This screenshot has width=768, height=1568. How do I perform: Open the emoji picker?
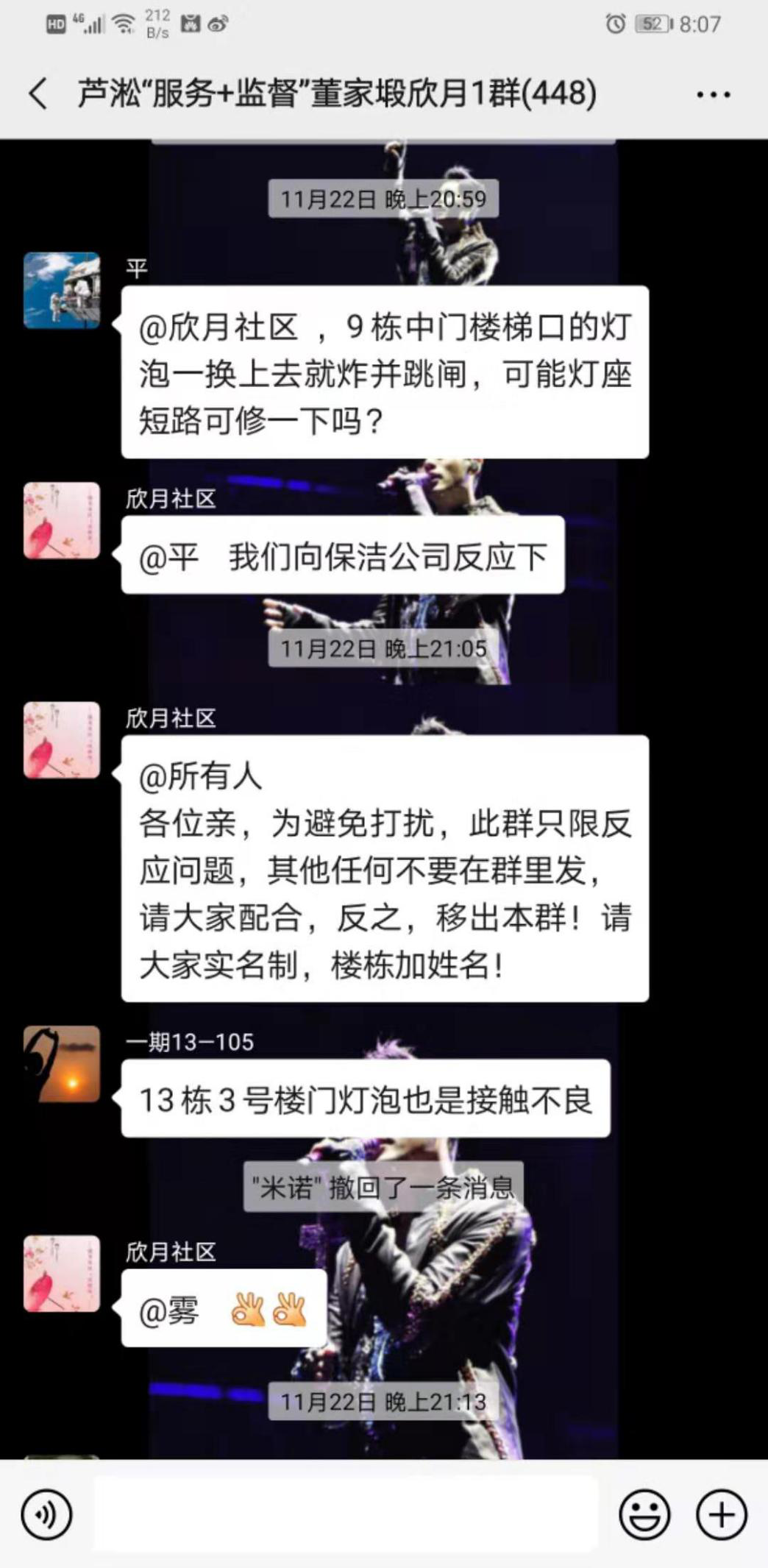pos(644,1514)
